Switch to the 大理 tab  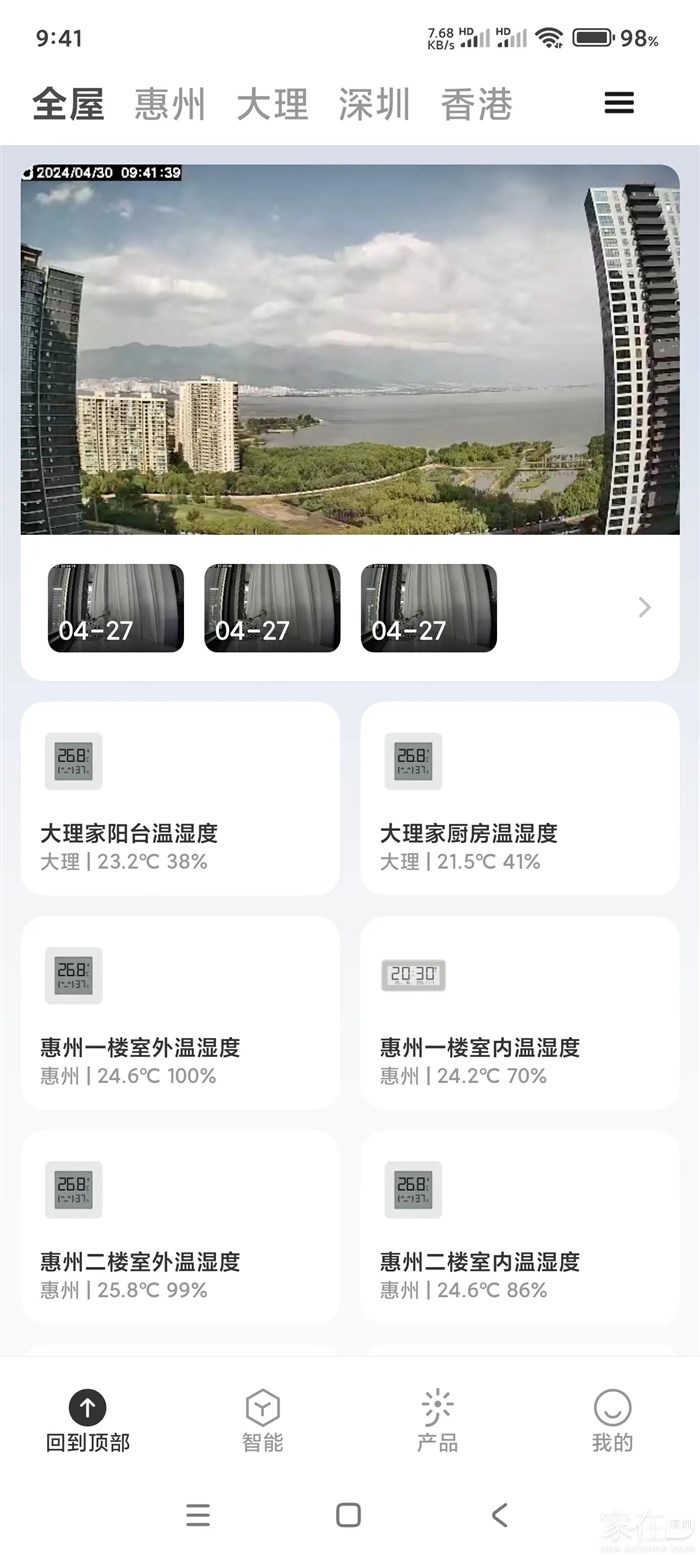tap(272, 104)
